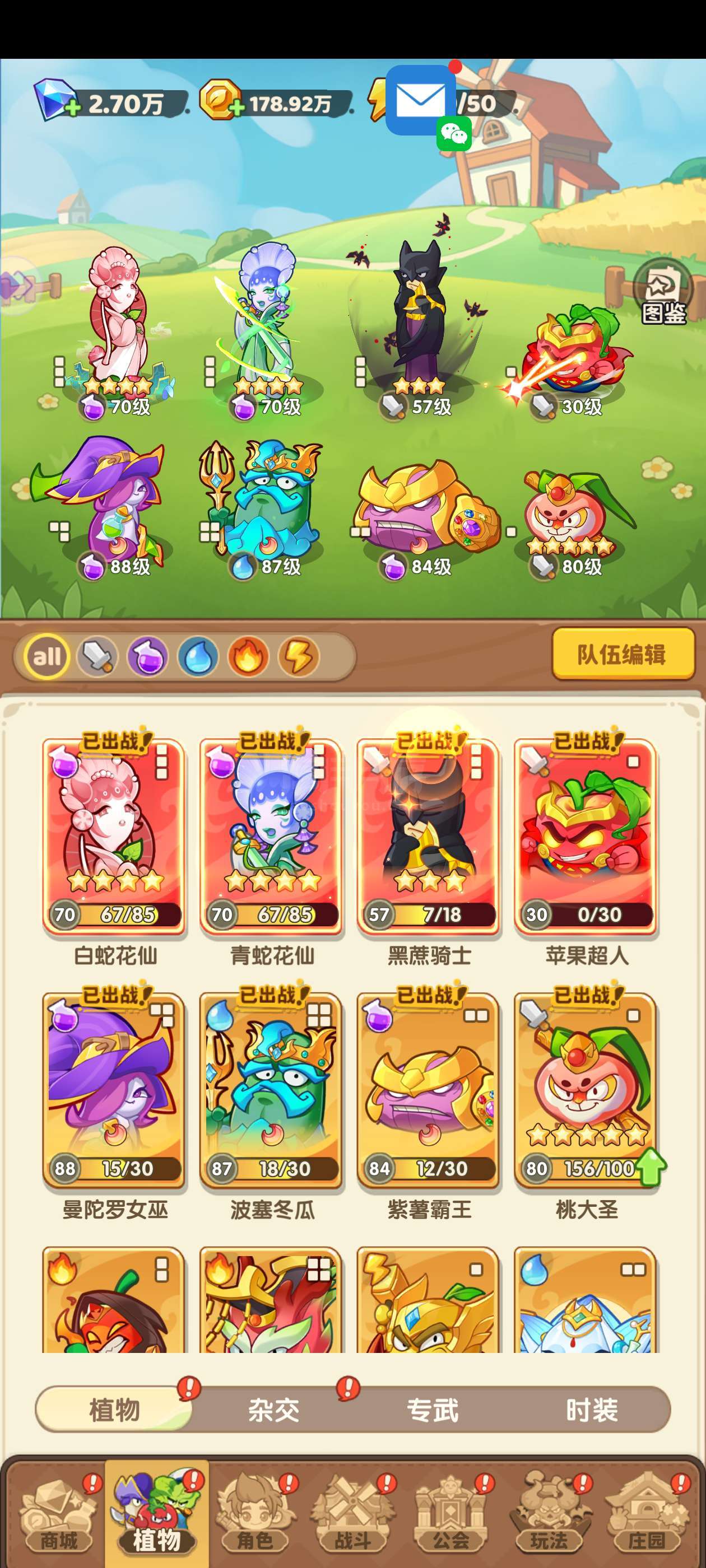Add more diamonds with the plus

pyautogui.click(x=72, y=108)
